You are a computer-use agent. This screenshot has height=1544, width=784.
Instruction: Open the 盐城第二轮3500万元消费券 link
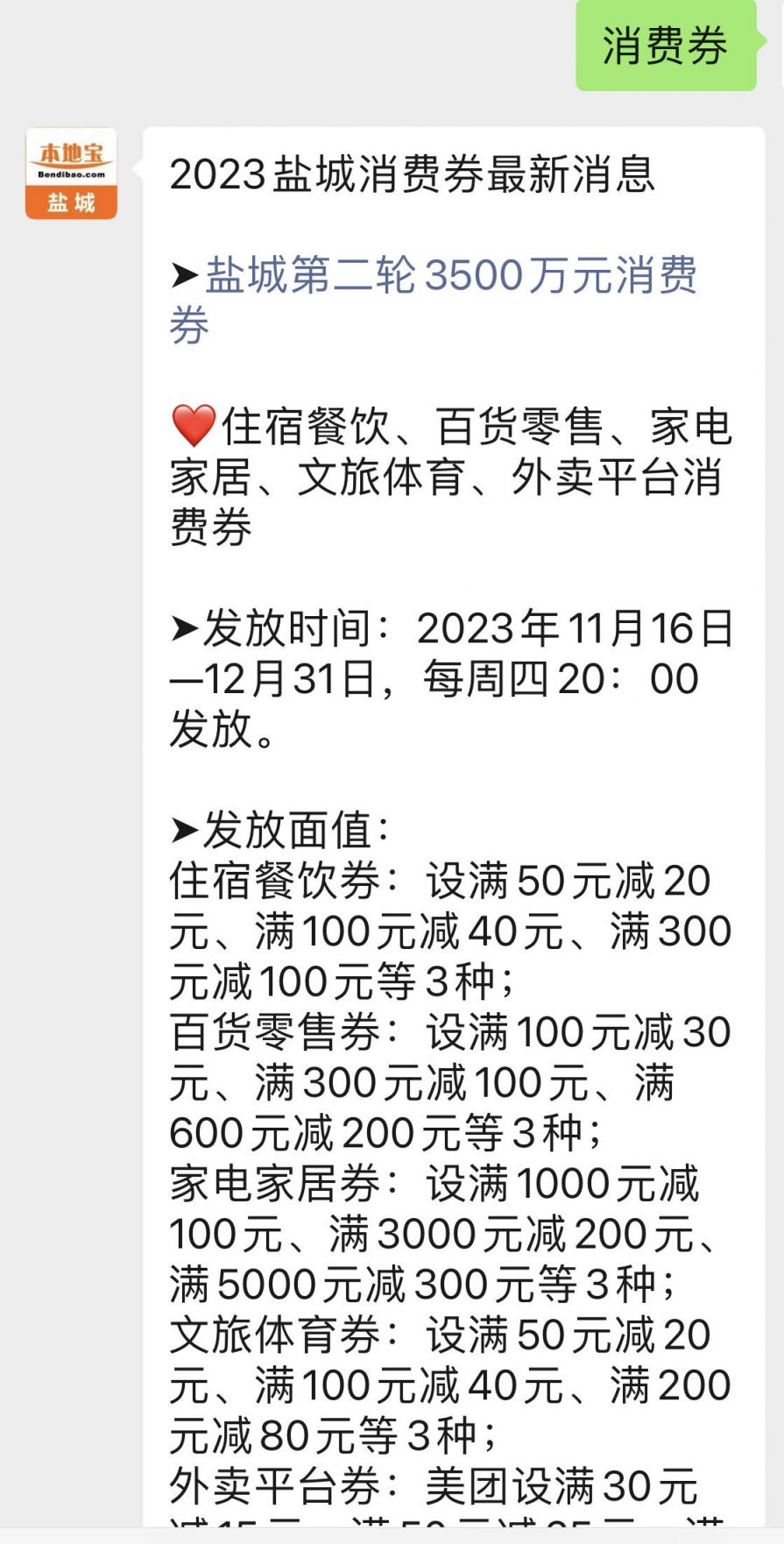(450, 277)
